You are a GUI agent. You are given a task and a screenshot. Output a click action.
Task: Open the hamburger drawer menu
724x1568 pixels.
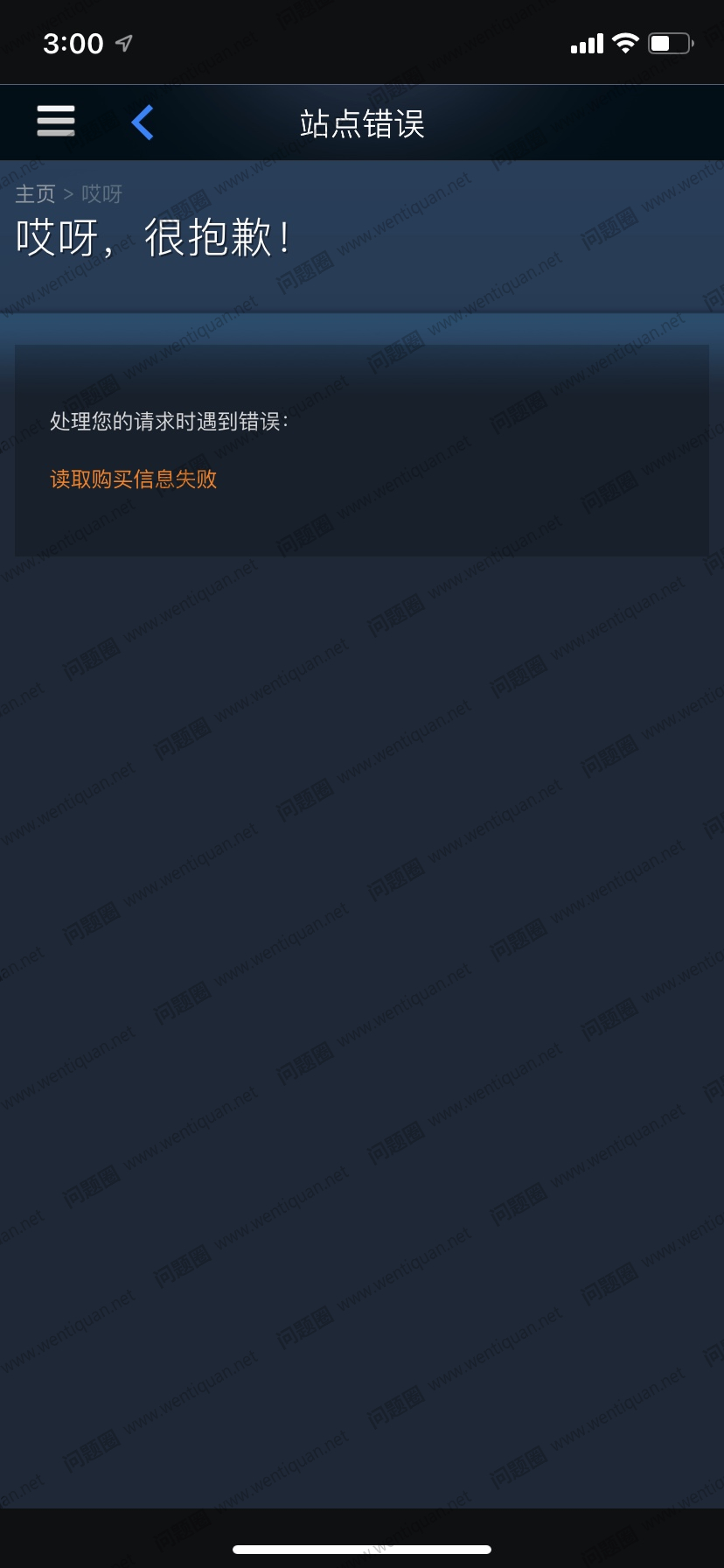click(56, 121)
